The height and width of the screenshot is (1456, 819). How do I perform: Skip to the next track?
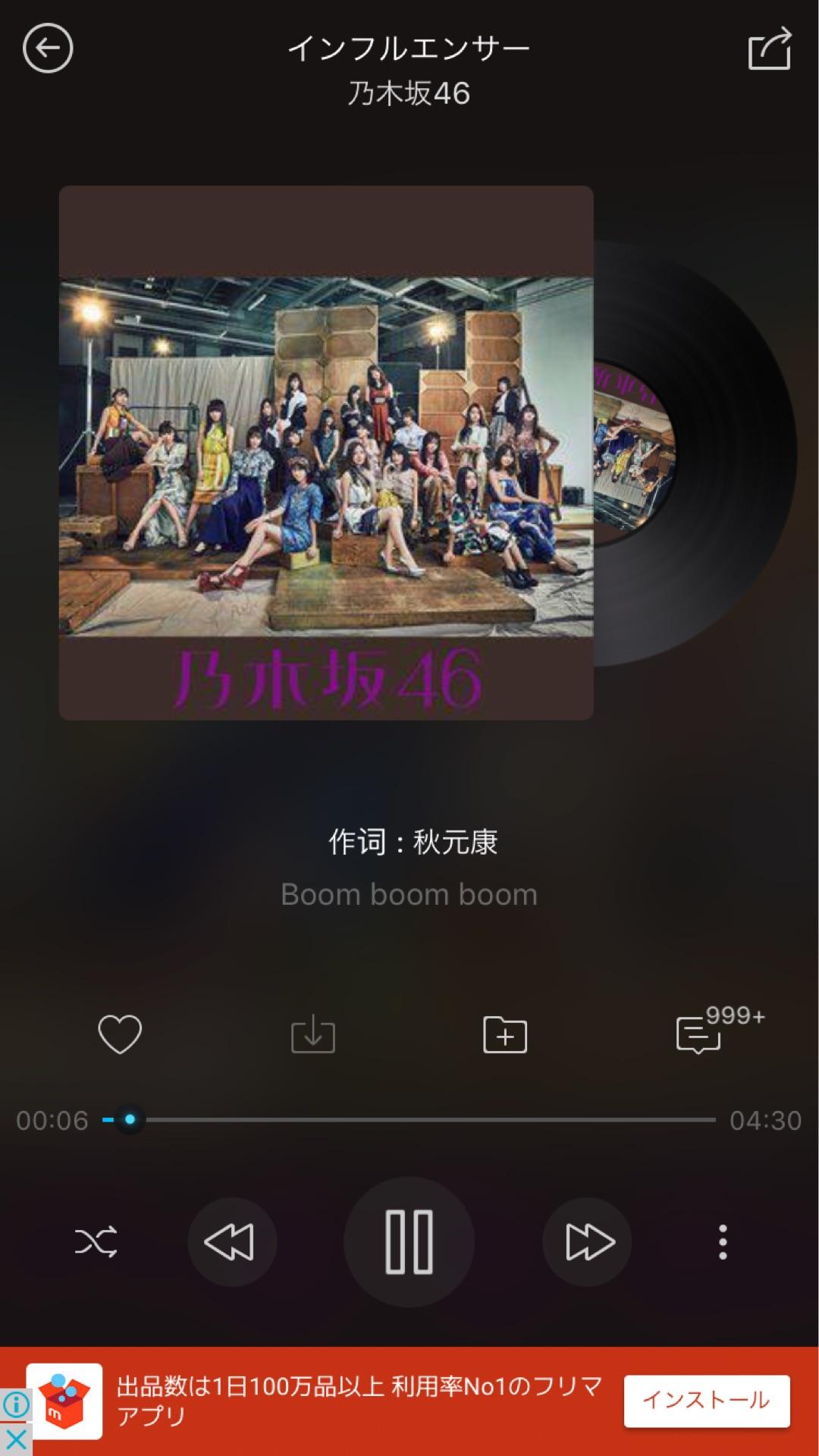[x=588, y=1242]
